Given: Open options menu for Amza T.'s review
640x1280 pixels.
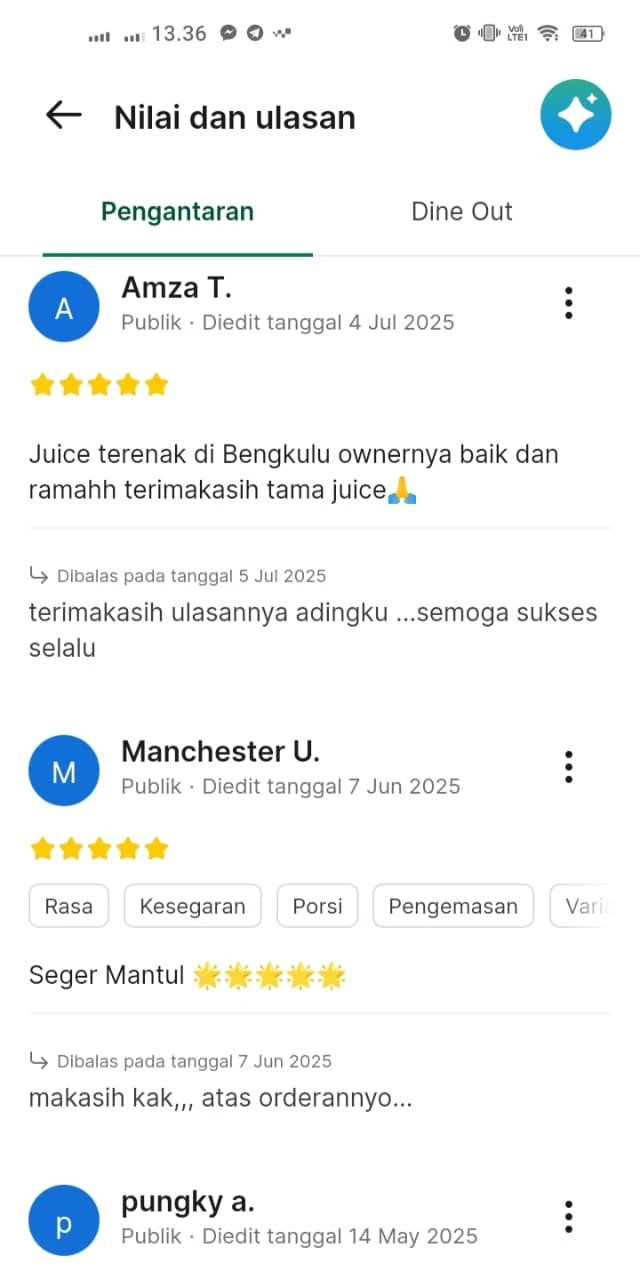Looking at the screenshot, I should (568, 303).
